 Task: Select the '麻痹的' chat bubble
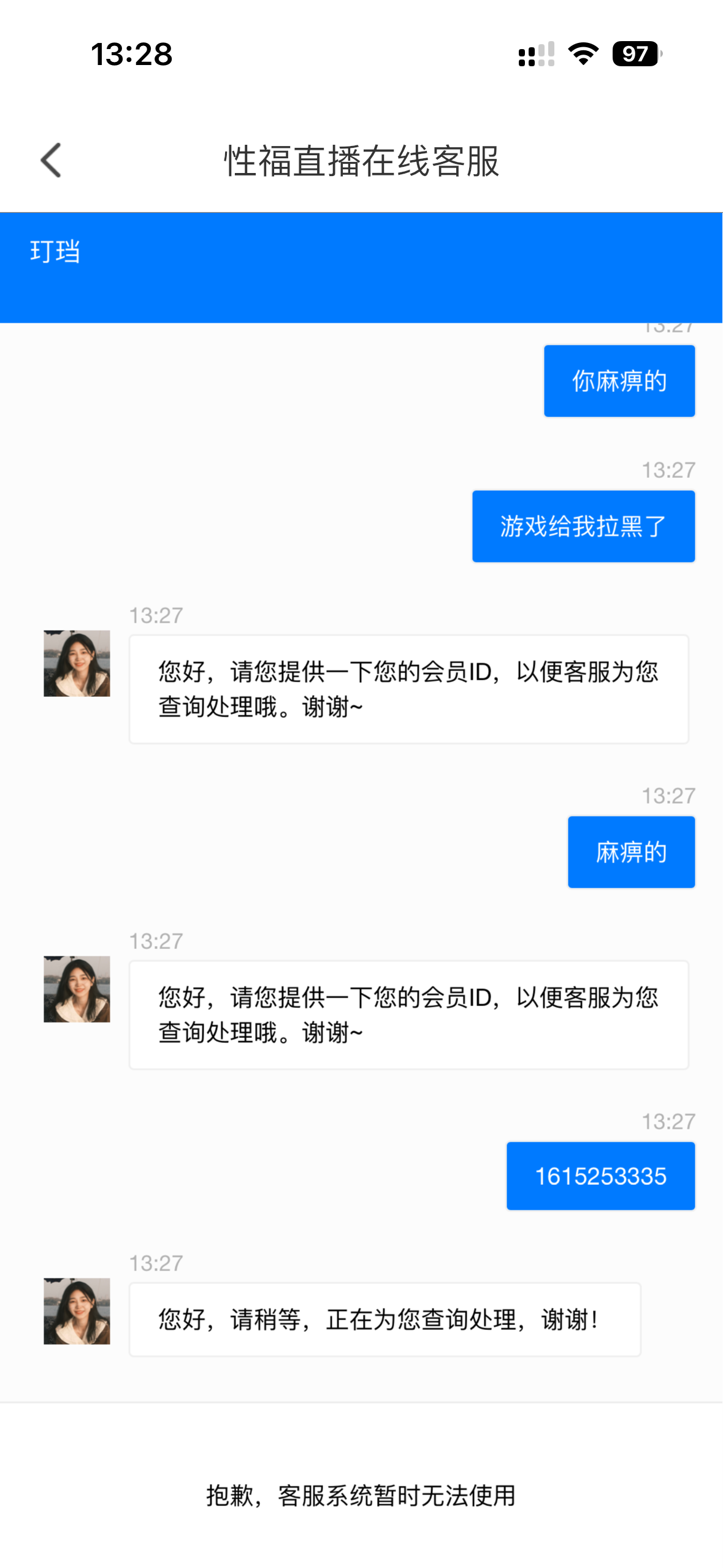point(630,851)
